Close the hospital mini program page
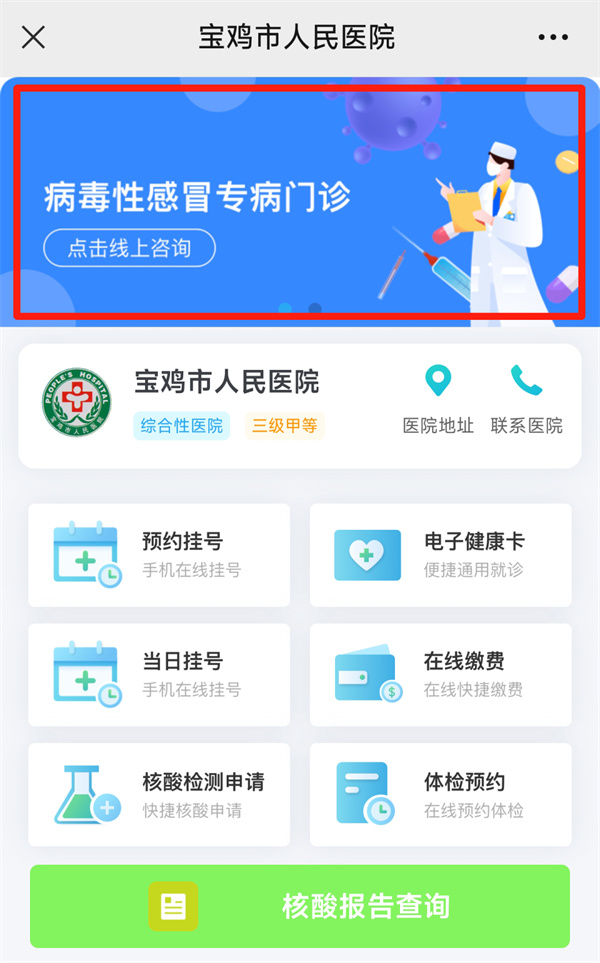 (x=33, y=38)
